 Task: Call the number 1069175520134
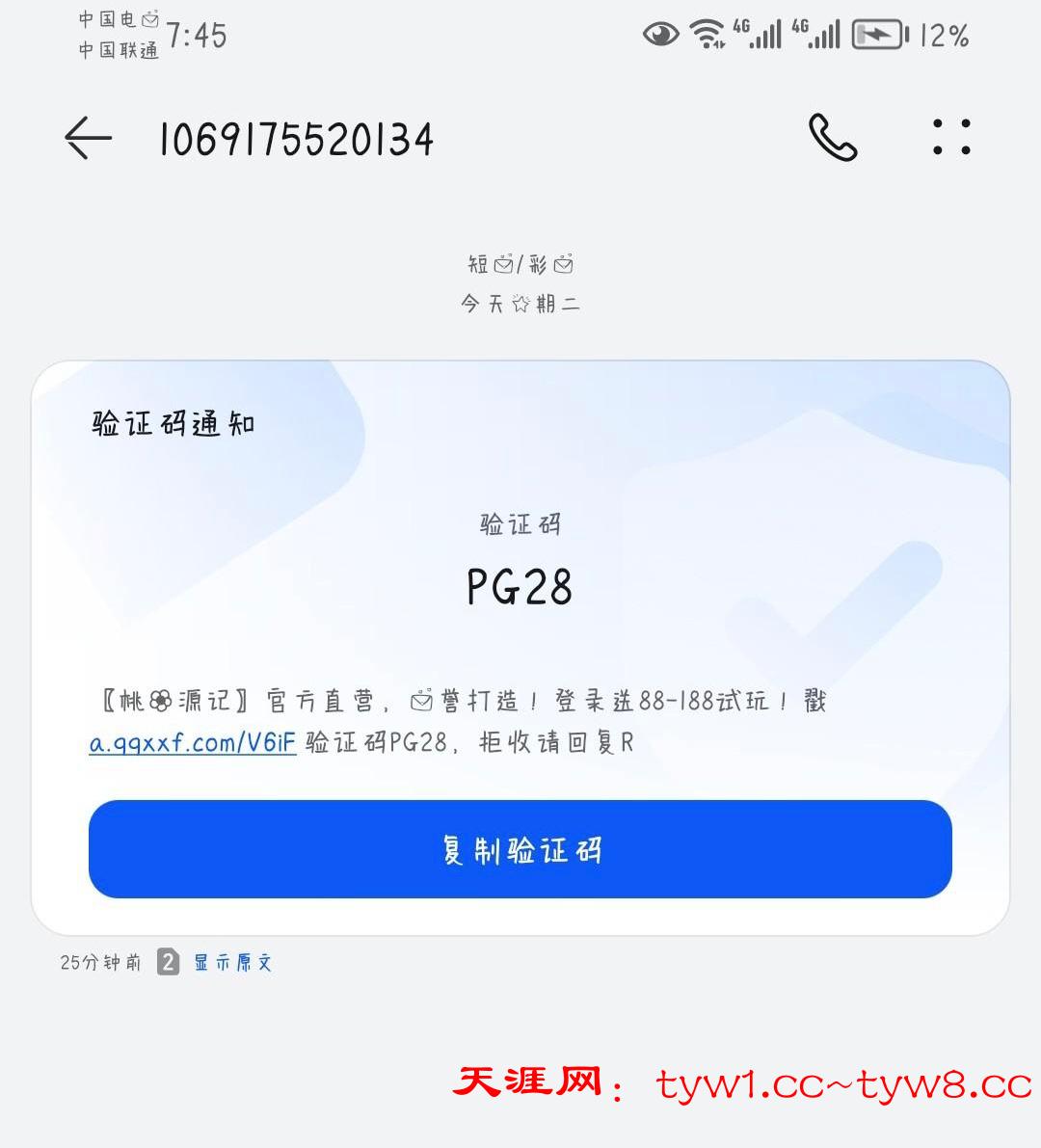833,138
